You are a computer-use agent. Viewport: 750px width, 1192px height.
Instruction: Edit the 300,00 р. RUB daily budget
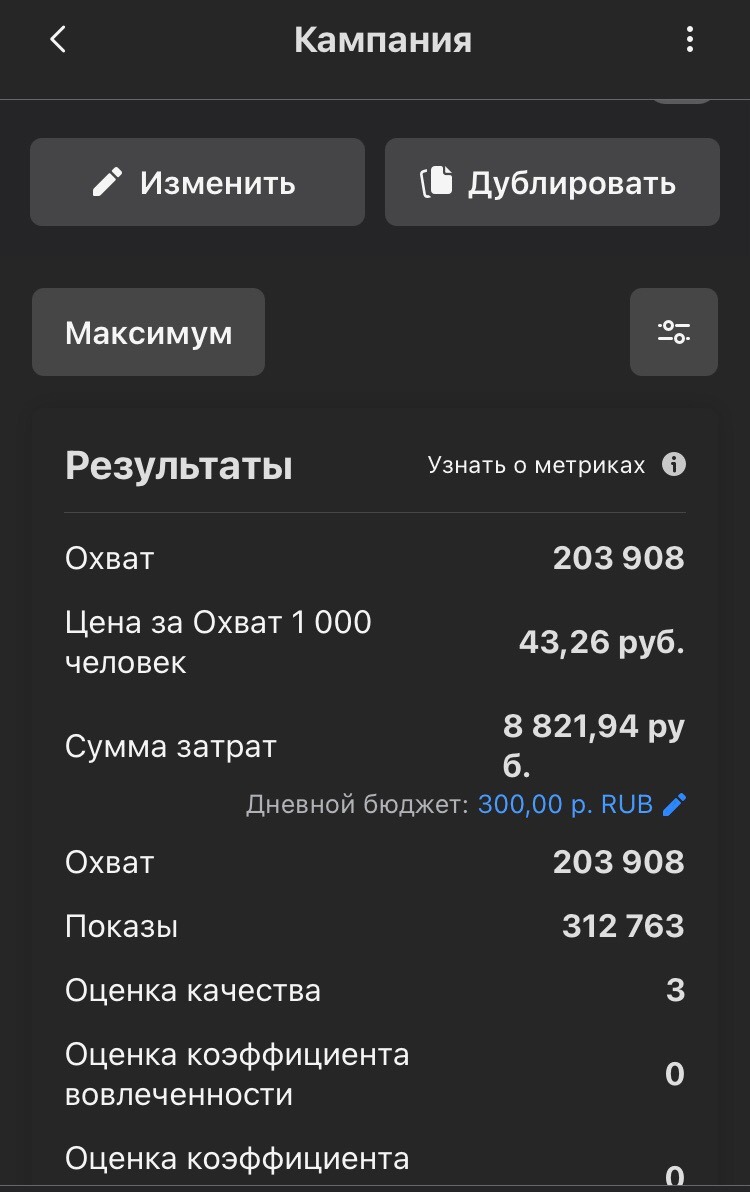(x=675, y=804)
